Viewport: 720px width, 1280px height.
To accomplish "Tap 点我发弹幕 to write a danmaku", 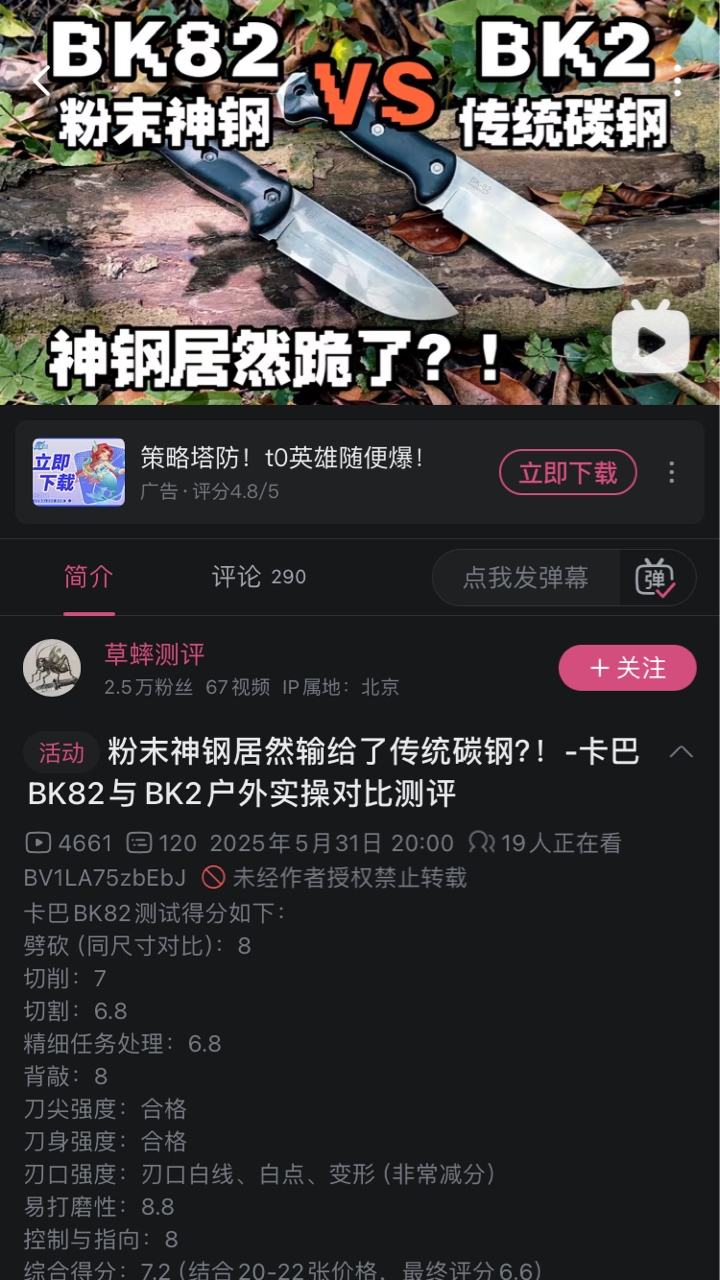I will (526, 578).
